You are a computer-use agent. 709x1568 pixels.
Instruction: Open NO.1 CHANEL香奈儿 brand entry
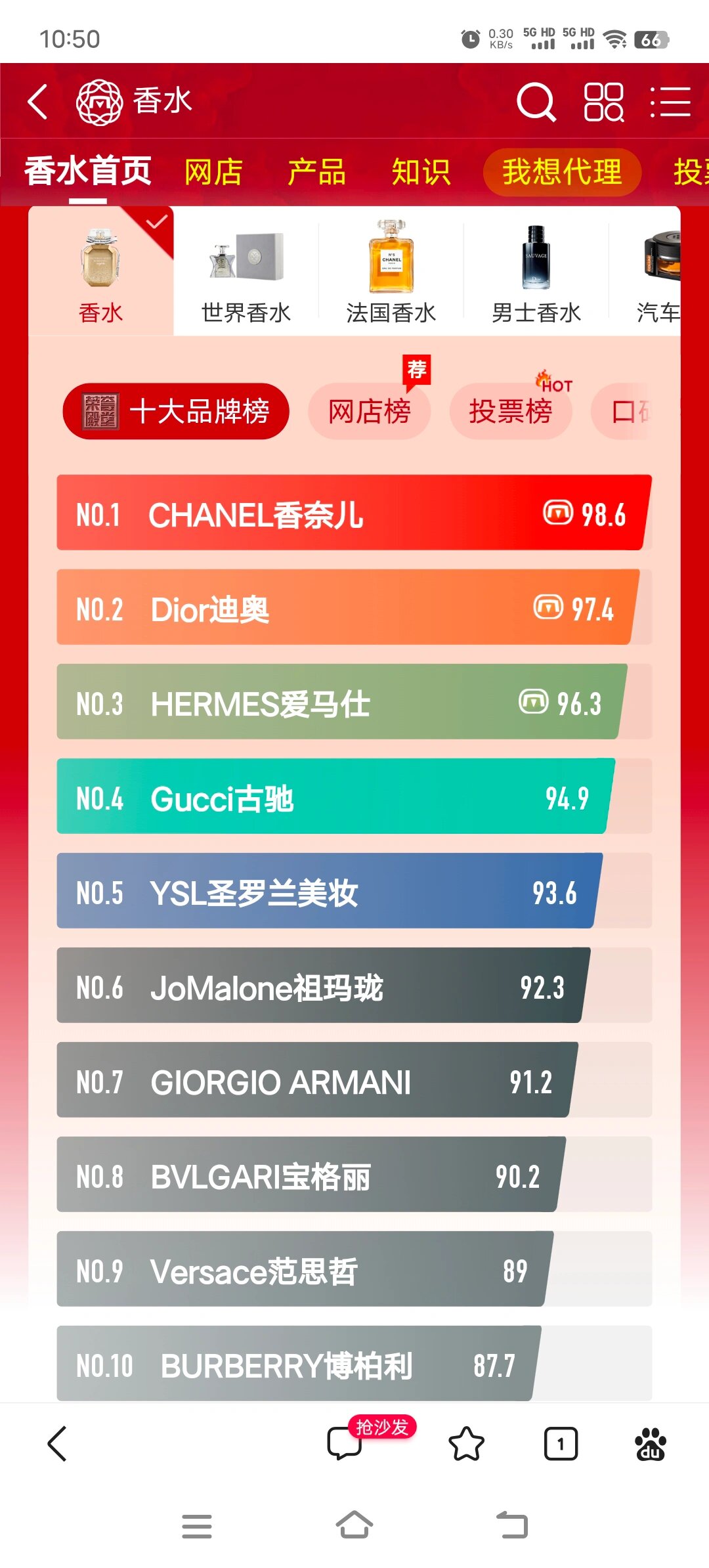(351, 513)
